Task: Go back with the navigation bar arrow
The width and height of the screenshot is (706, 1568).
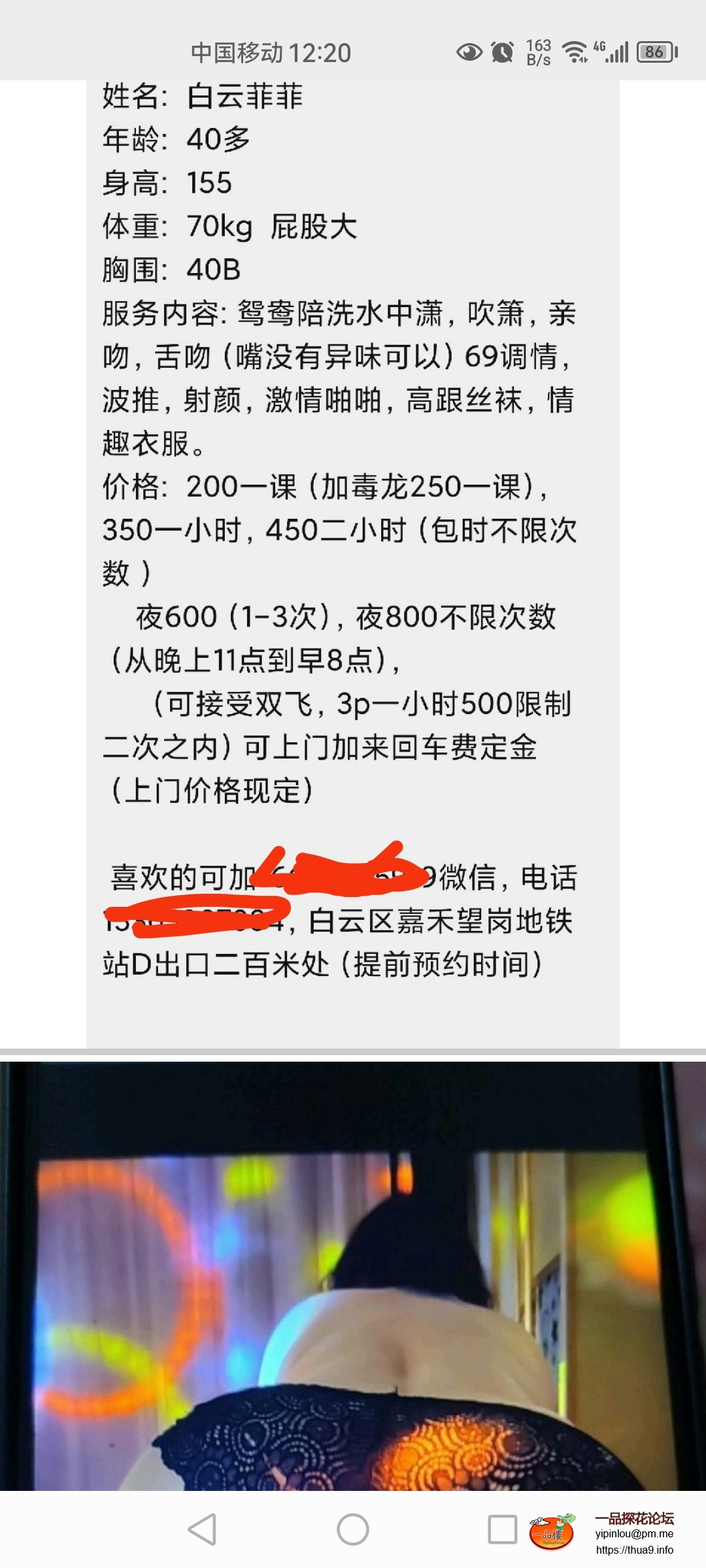Action: coord(203,1529)
